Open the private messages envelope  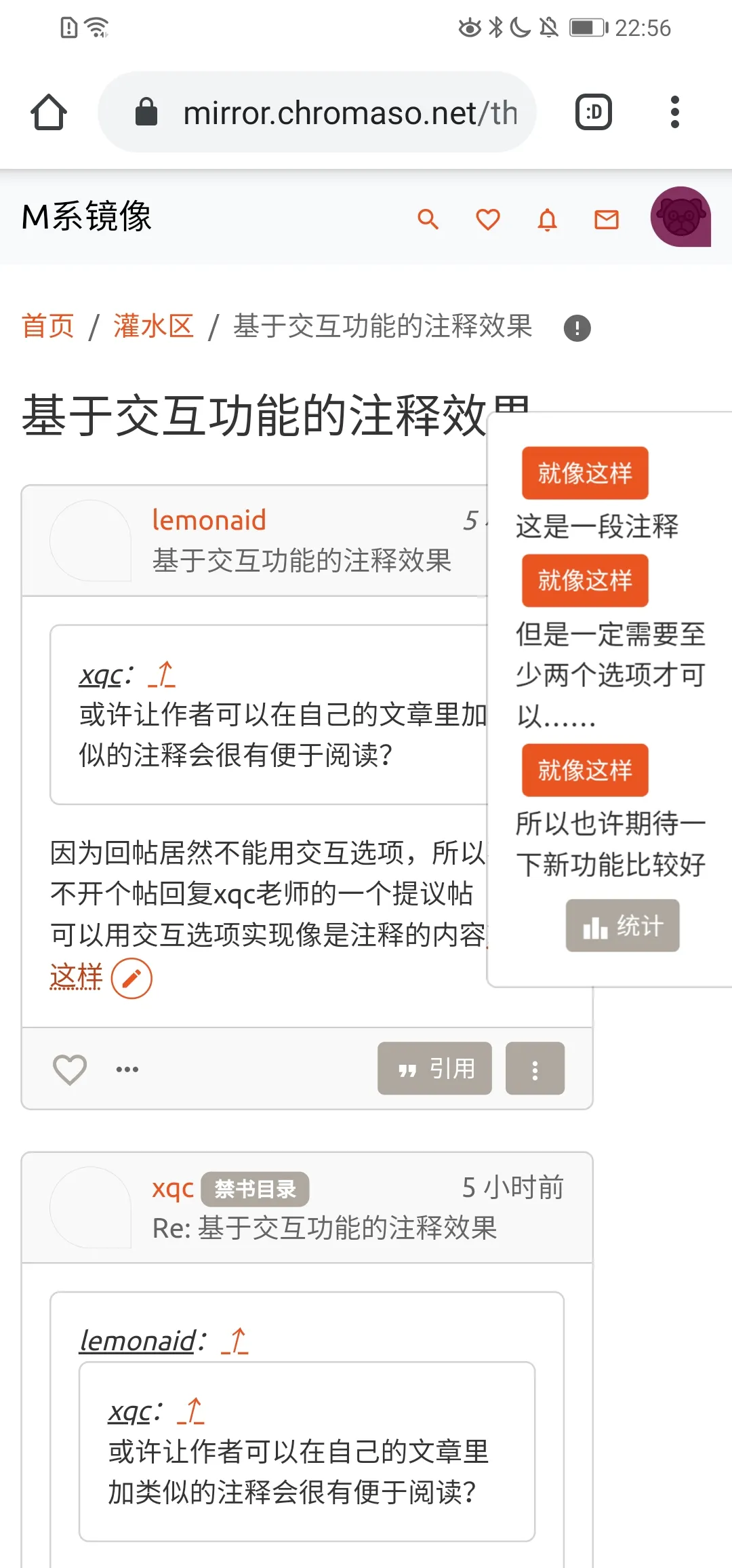click(x=606, y=219)
